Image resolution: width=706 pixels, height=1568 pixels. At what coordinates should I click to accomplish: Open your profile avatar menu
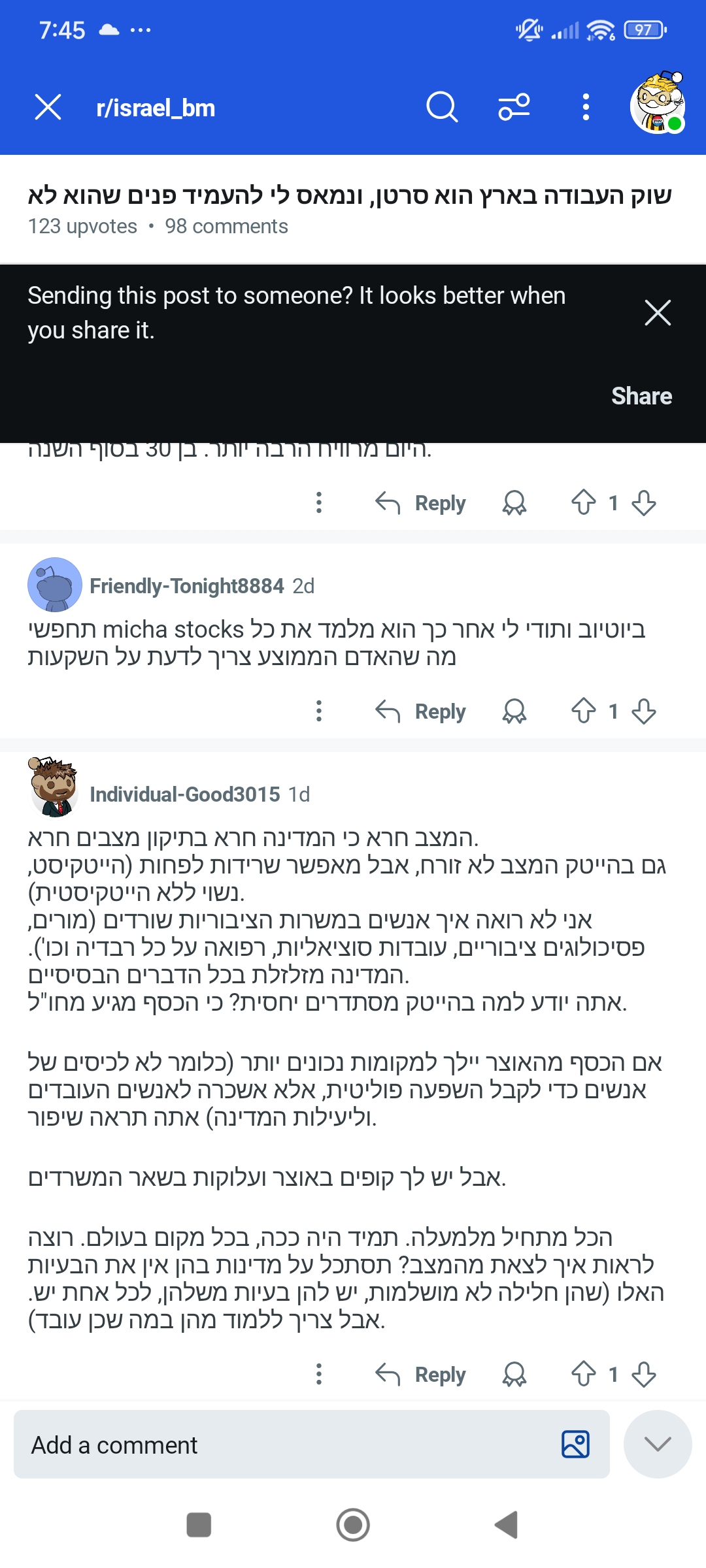(657, 105)
